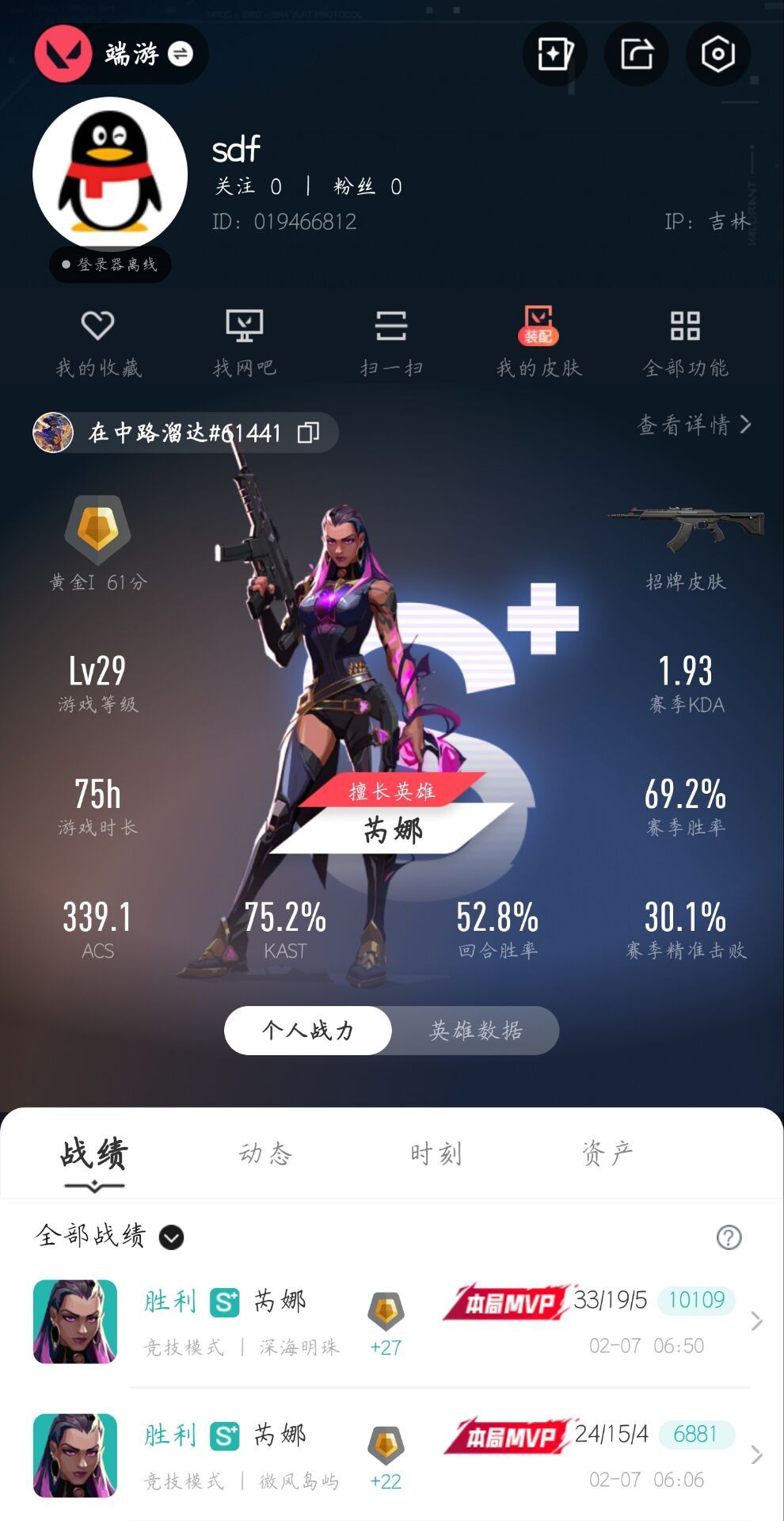This screenshot has width=784, height=1521.
Task: Toggle platform switcher beside 端游 label
Action: click(x=181, y=54)
